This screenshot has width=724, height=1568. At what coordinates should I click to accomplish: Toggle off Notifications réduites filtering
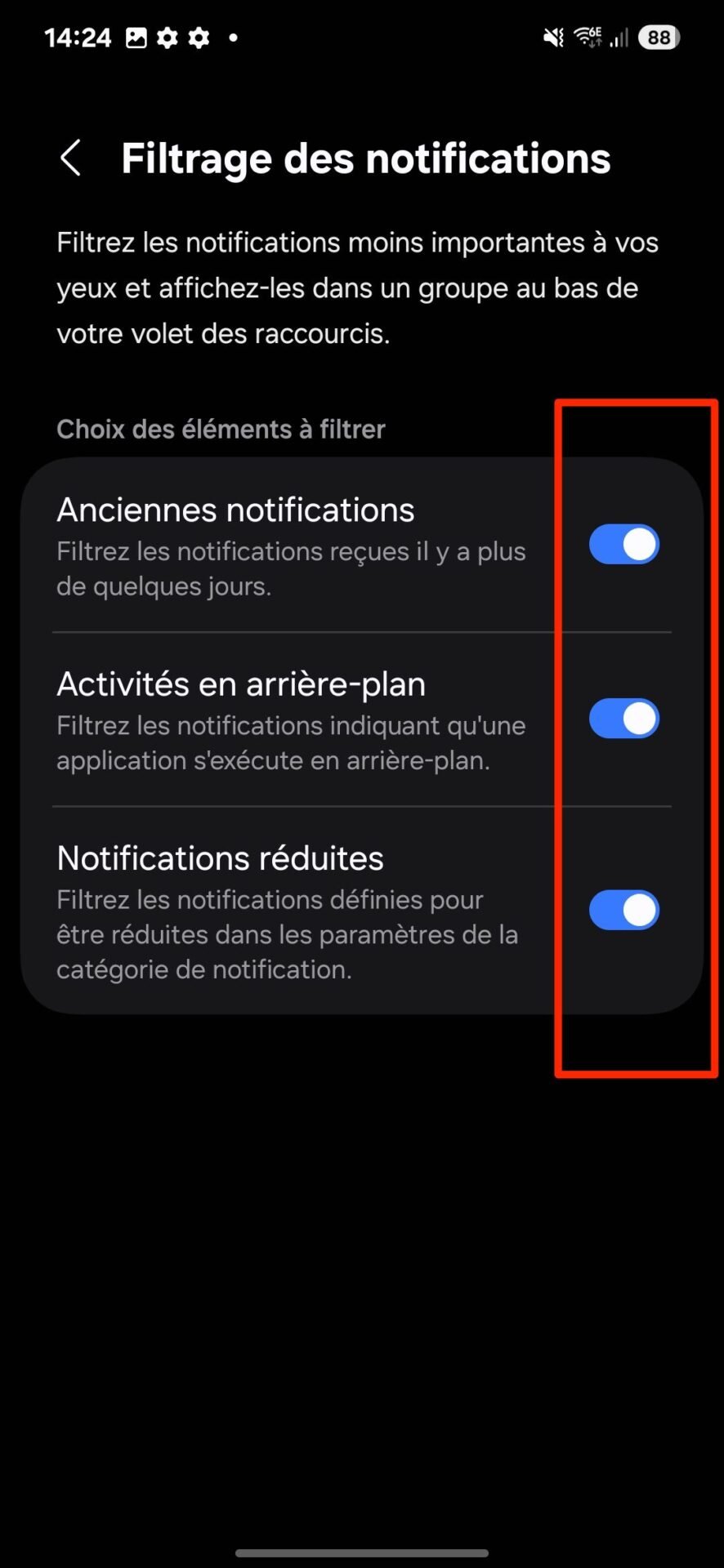[624, 910]
